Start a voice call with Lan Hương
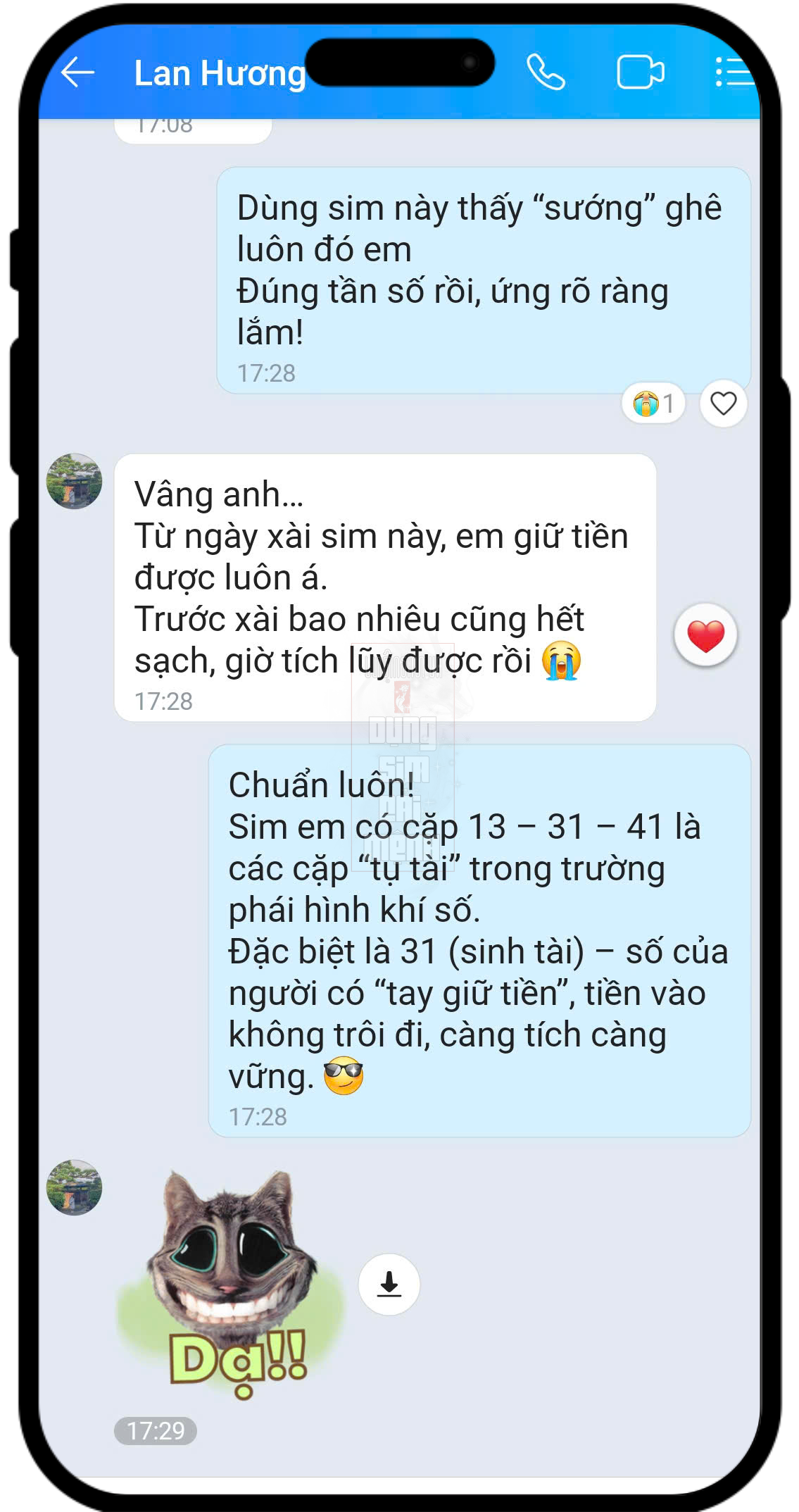Image resolution: width=799 pixels, height=1512 pixels. pyautogui.click(x=546, y=73)
